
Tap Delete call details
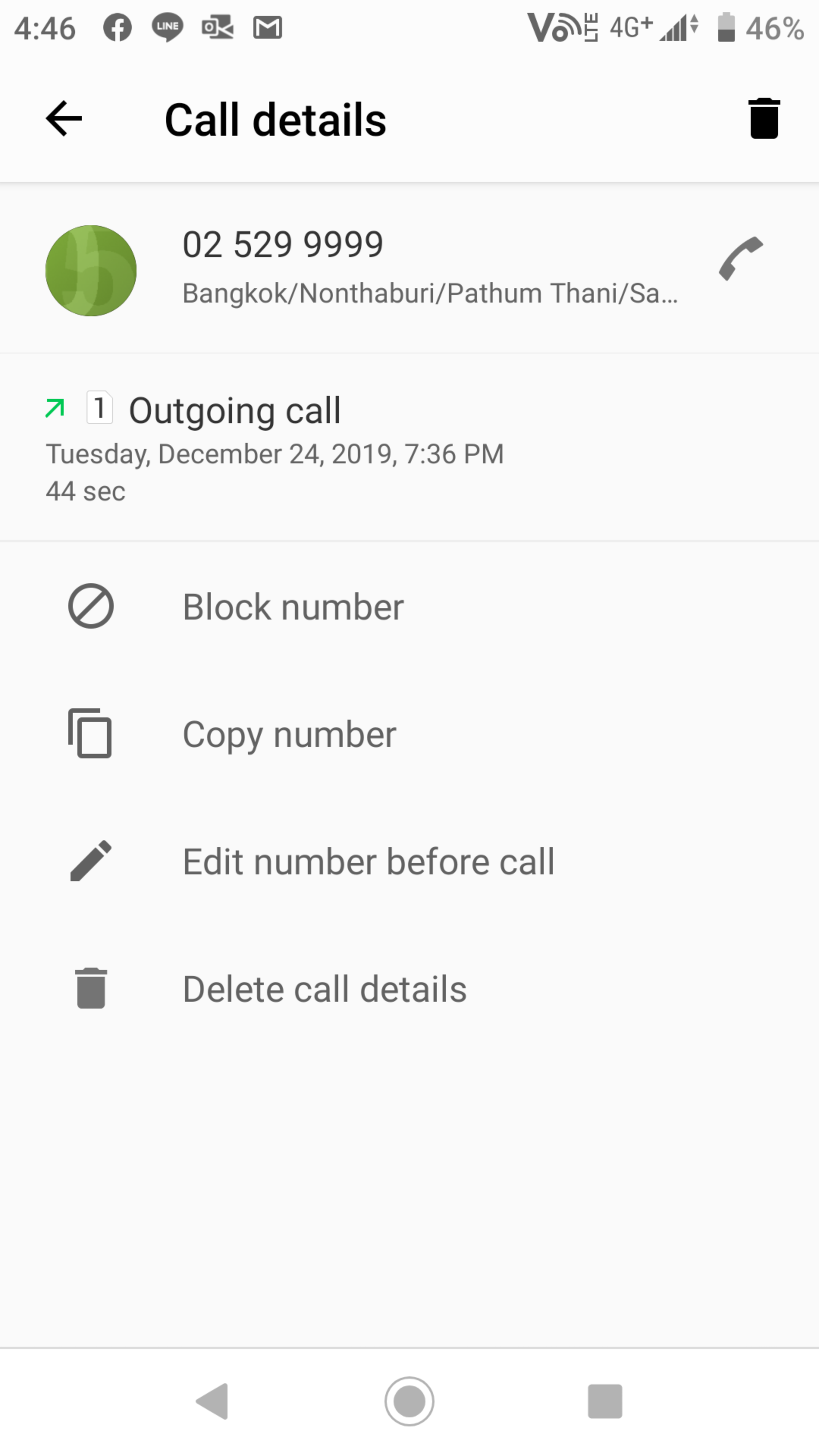(x=409, y=988)
